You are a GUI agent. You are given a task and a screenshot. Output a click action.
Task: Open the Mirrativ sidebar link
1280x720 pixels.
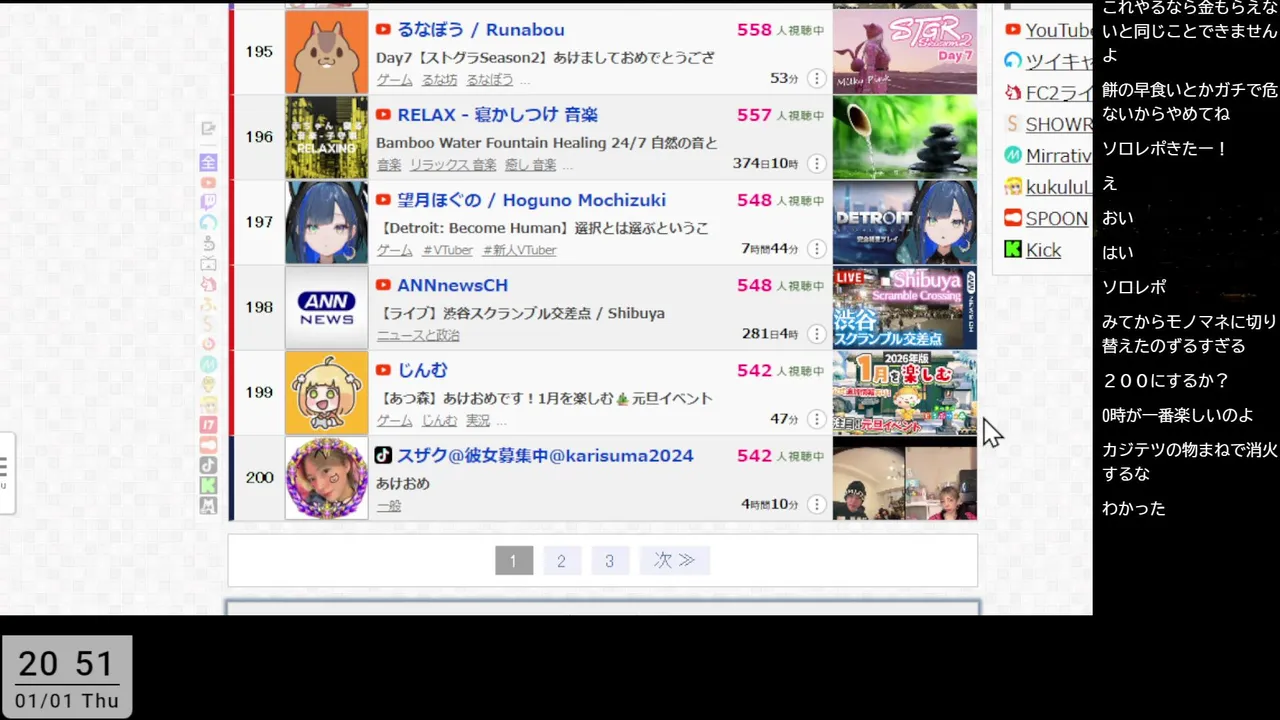tap(1057, 156)
